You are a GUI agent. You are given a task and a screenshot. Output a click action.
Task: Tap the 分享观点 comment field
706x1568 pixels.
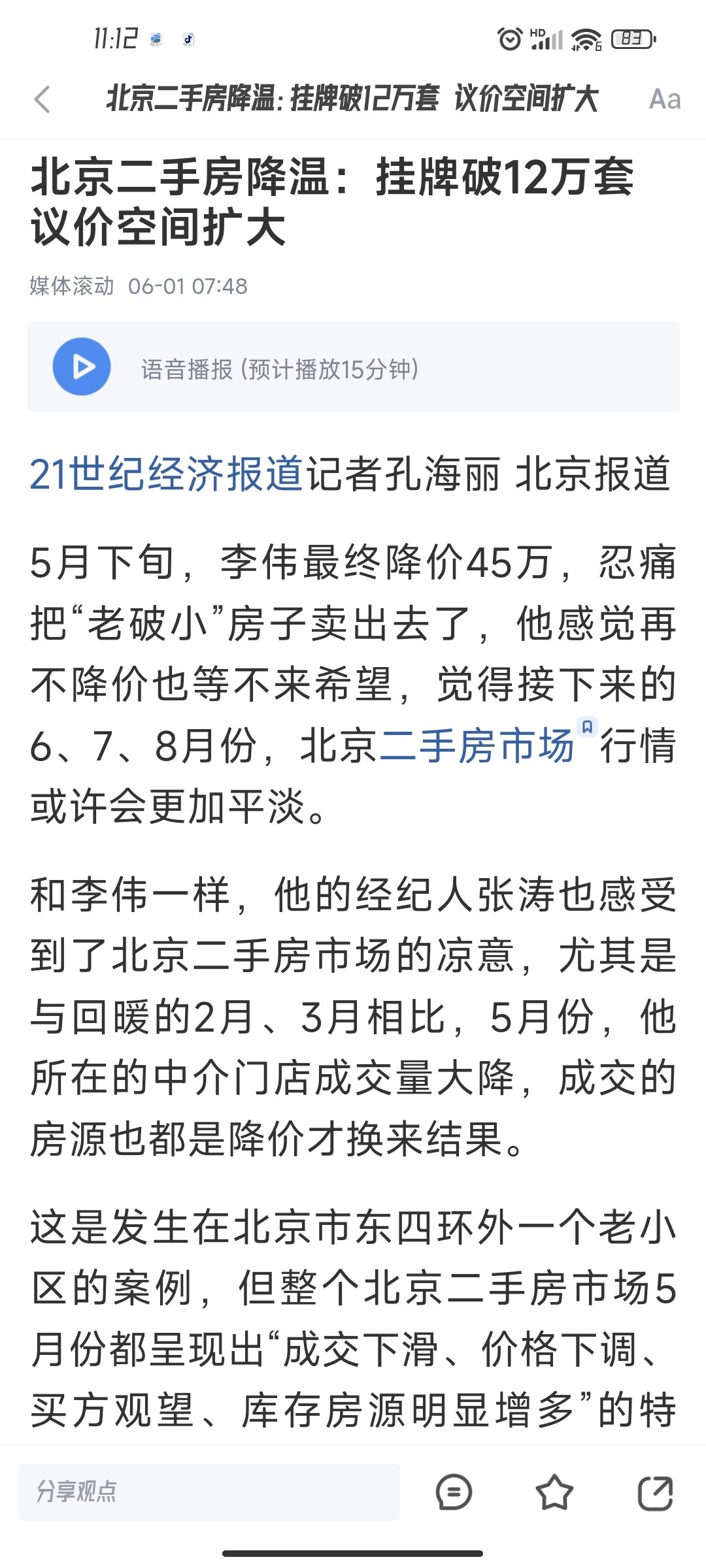[209, 1492]
